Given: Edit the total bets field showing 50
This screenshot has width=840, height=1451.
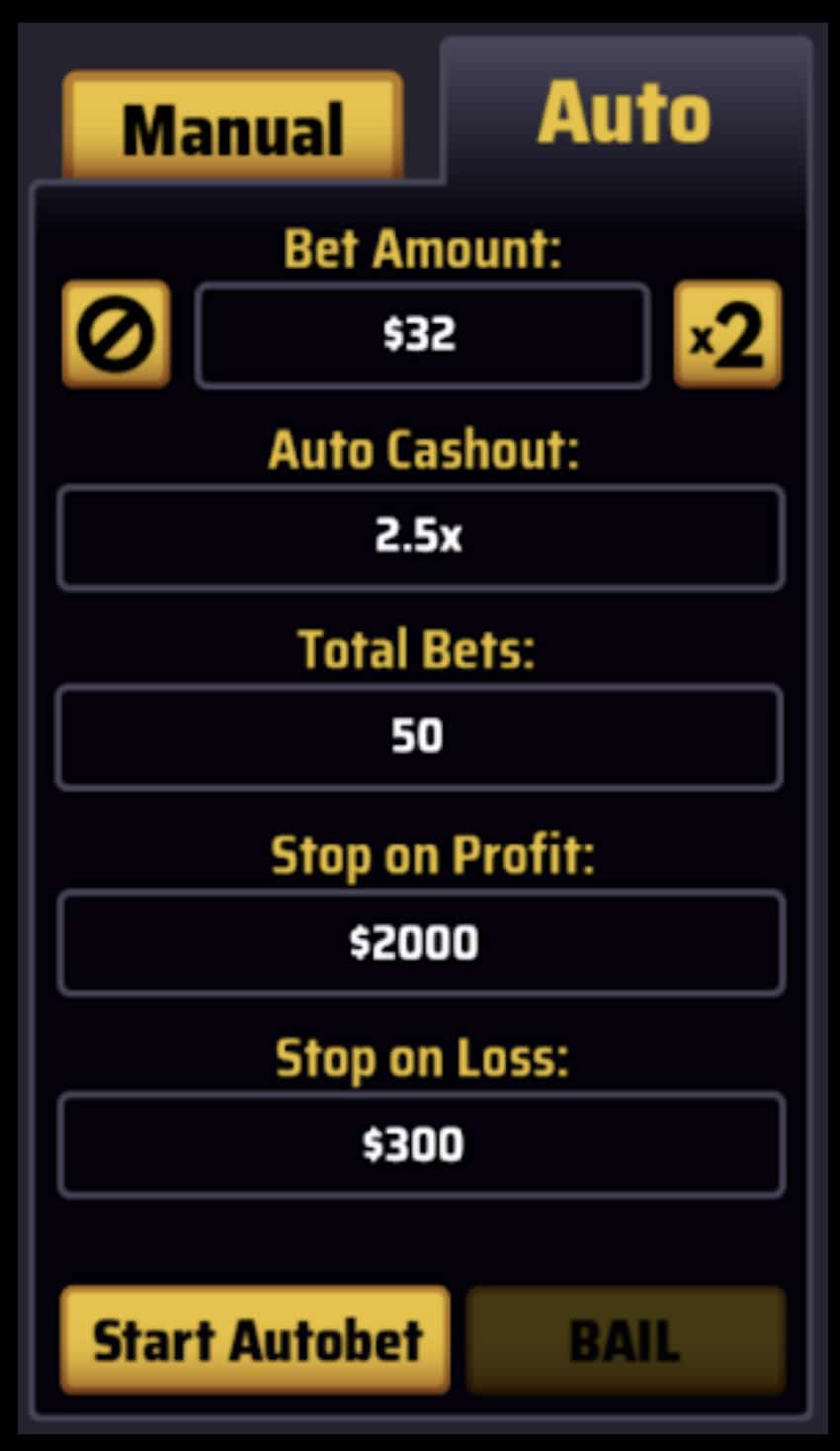Looking at the screenshot, I should (x=420, y=736).
